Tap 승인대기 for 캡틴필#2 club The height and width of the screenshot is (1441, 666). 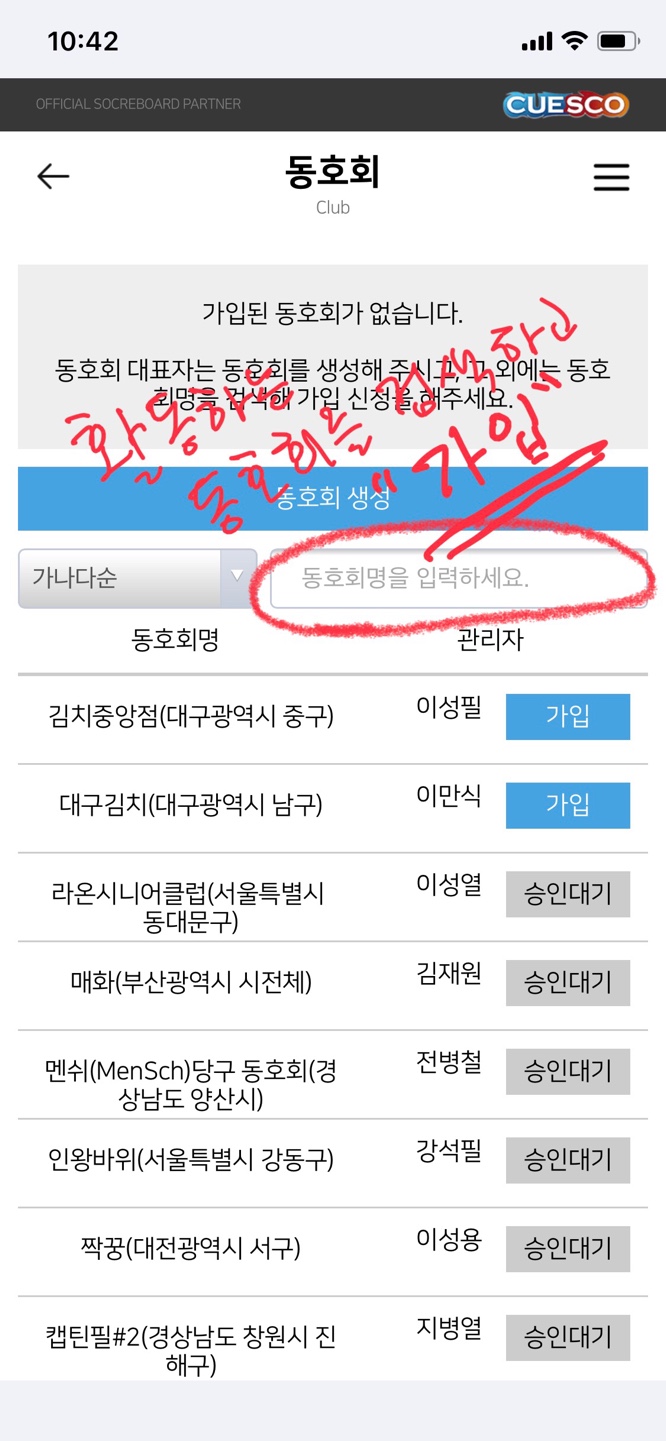[567, 1338]
